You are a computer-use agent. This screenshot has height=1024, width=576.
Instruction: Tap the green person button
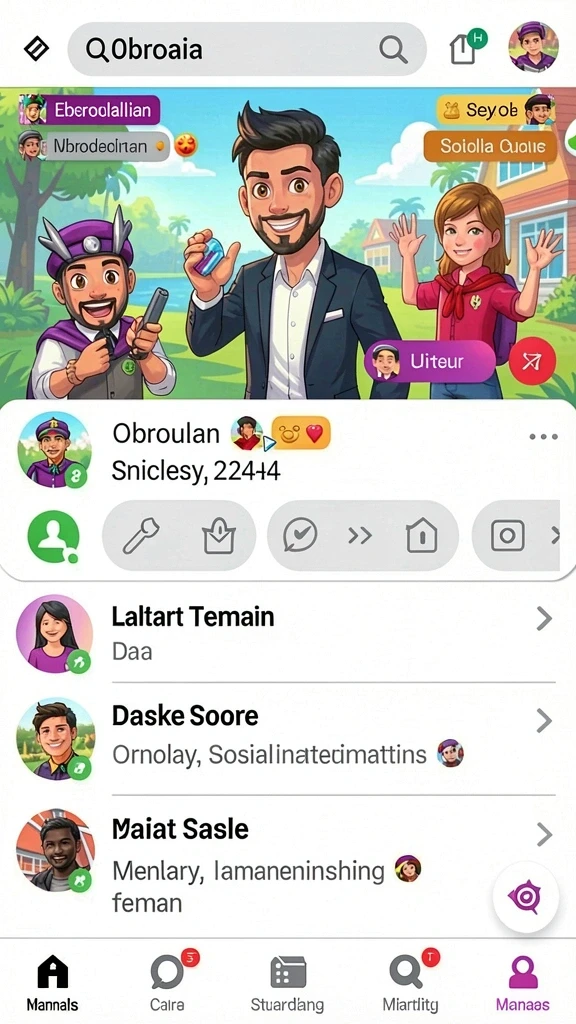point(53,536)
